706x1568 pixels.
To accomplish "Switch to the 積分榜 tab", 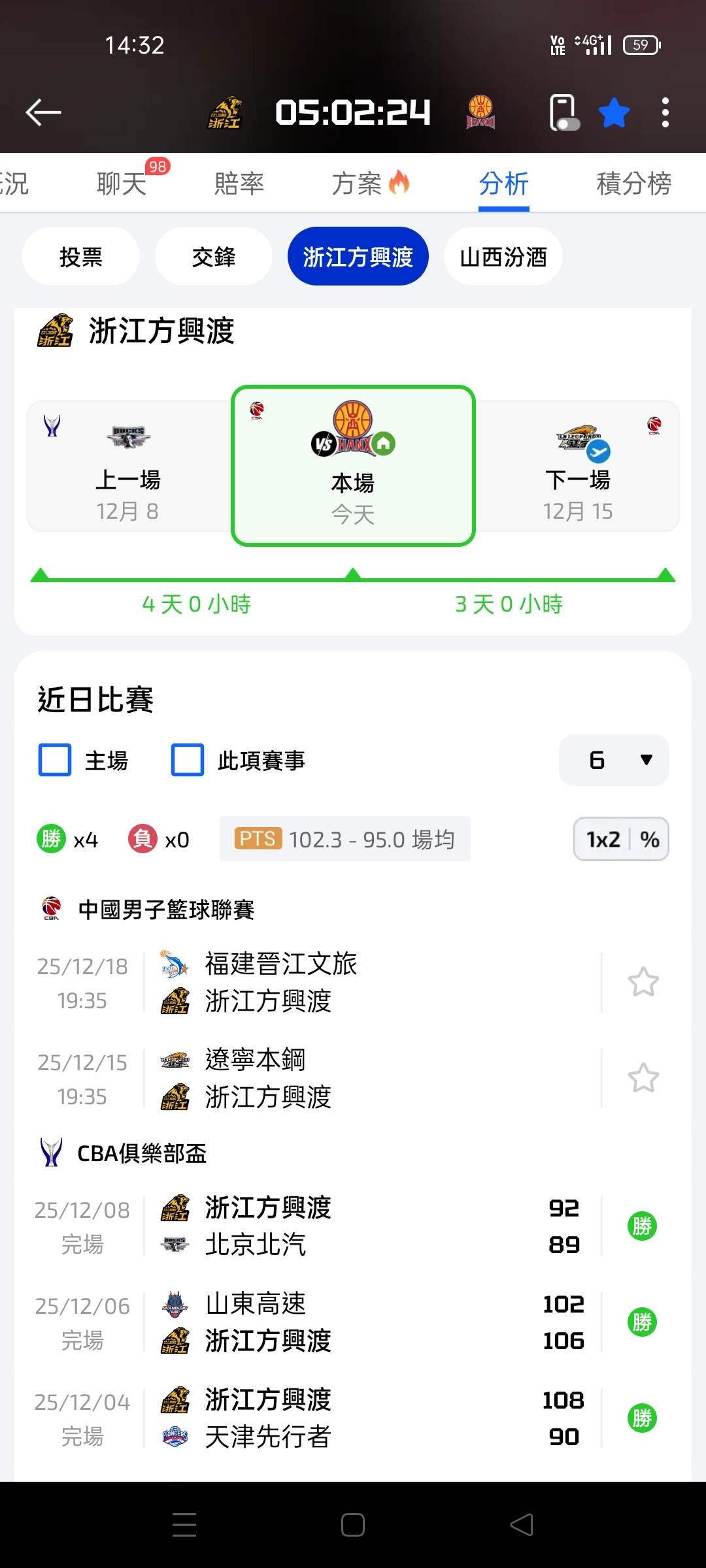I will coord(634,184).
